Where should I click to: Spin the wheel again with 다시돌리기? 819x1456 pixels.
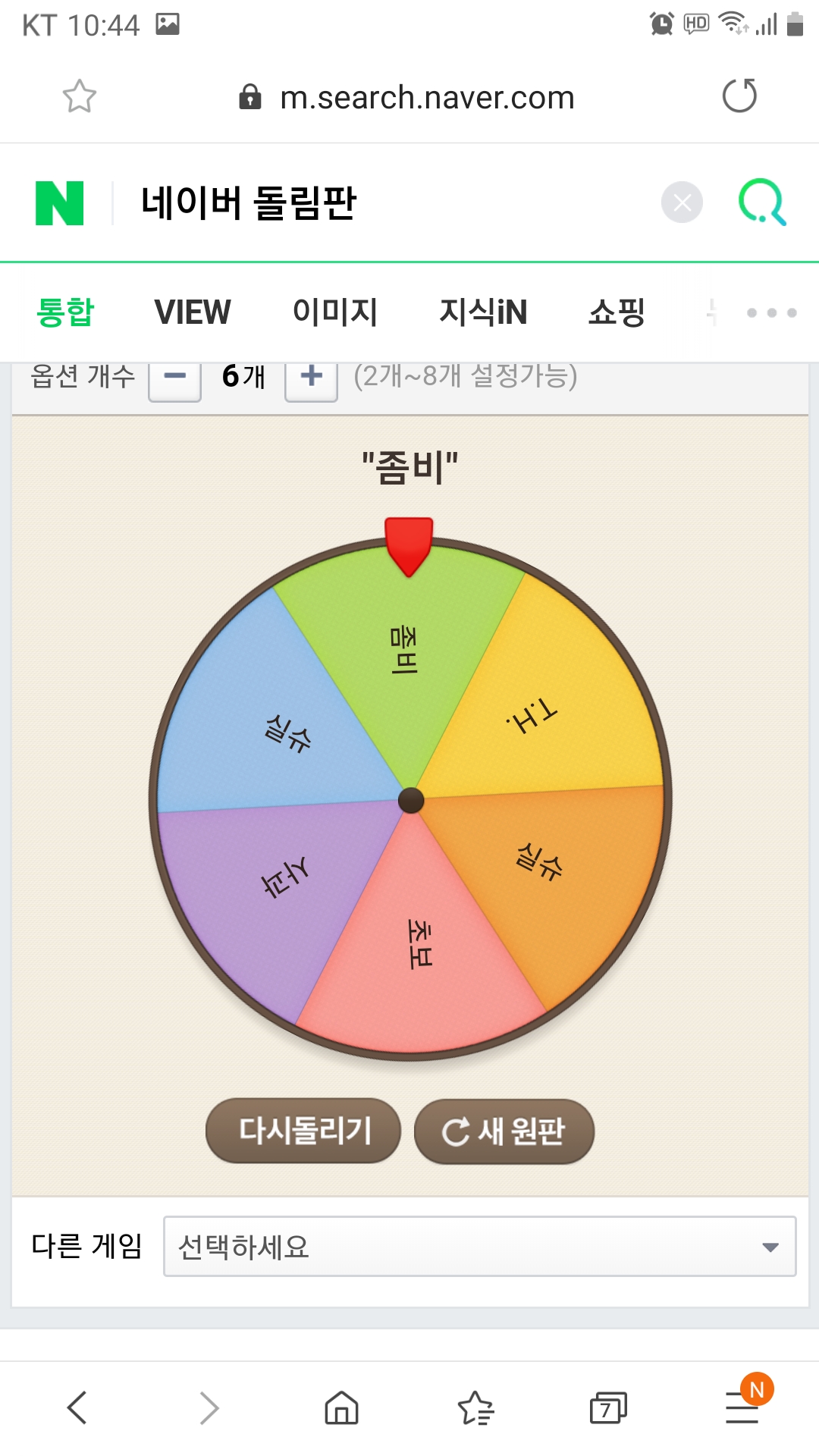(303, 1131)
